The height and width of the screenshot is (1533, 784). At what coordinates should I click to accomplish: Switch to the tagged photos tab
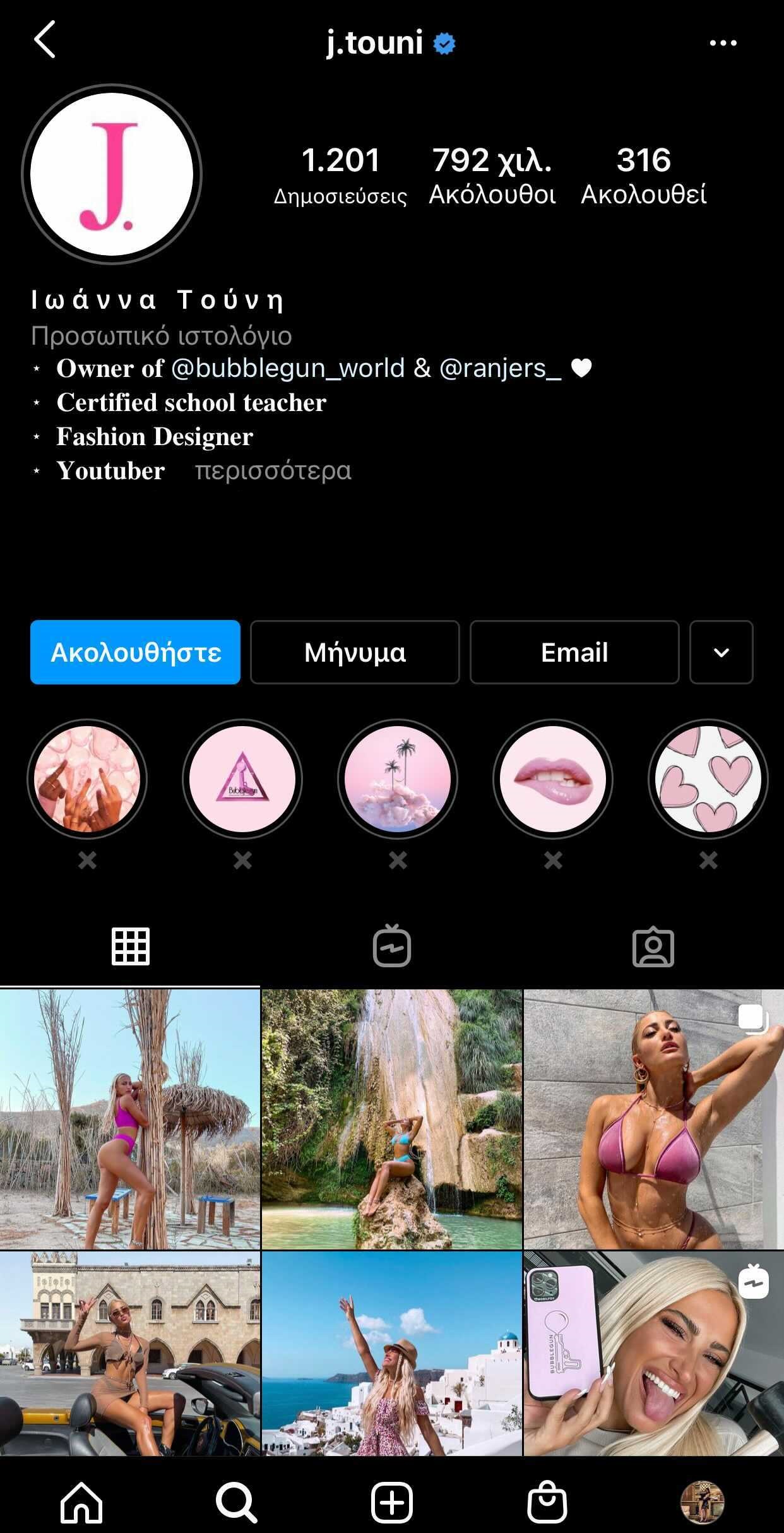coord(653,946)
